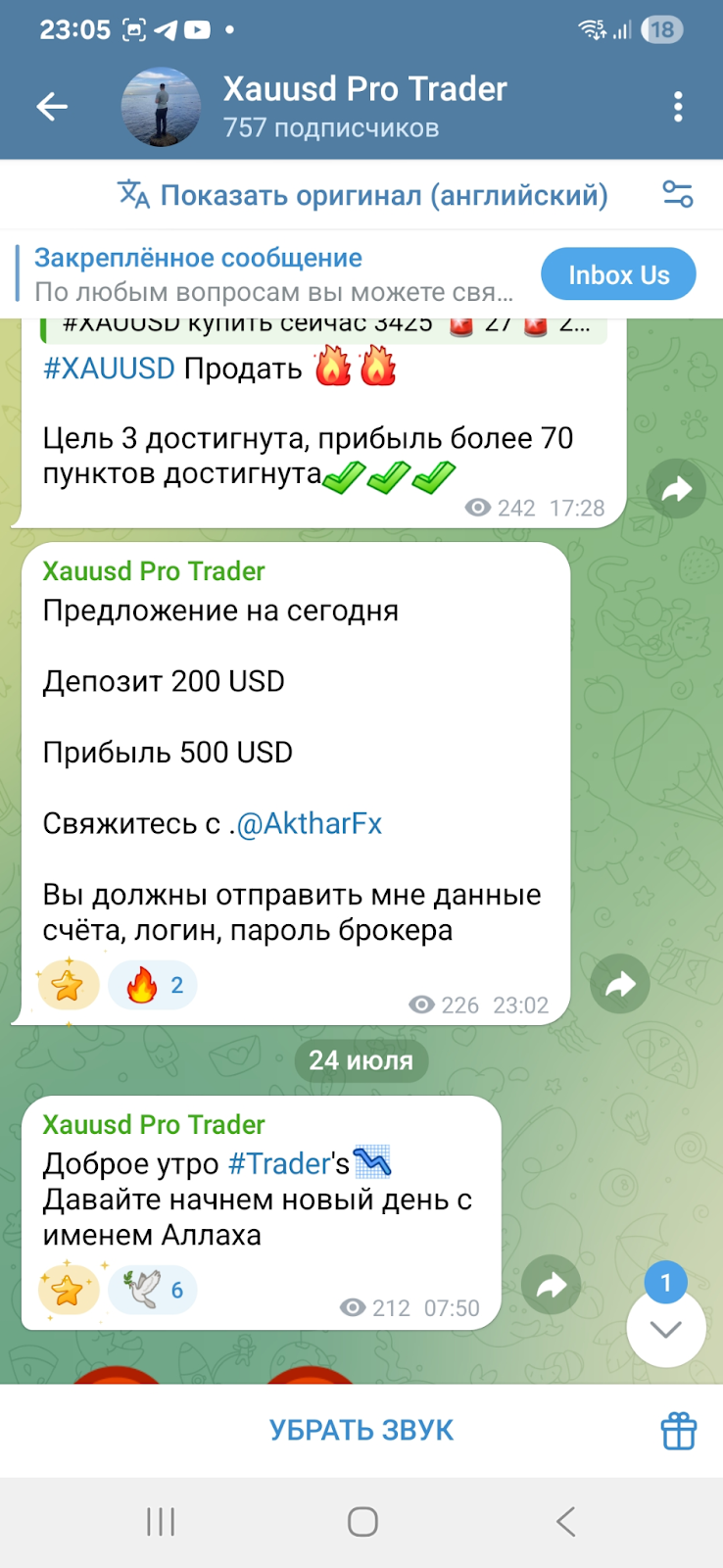Image resolution: width=723 pixels, height=1568 pixels.
Task: Open the #Trader hashtag link
Action: pyautogui.click(x=279, y=1163)
